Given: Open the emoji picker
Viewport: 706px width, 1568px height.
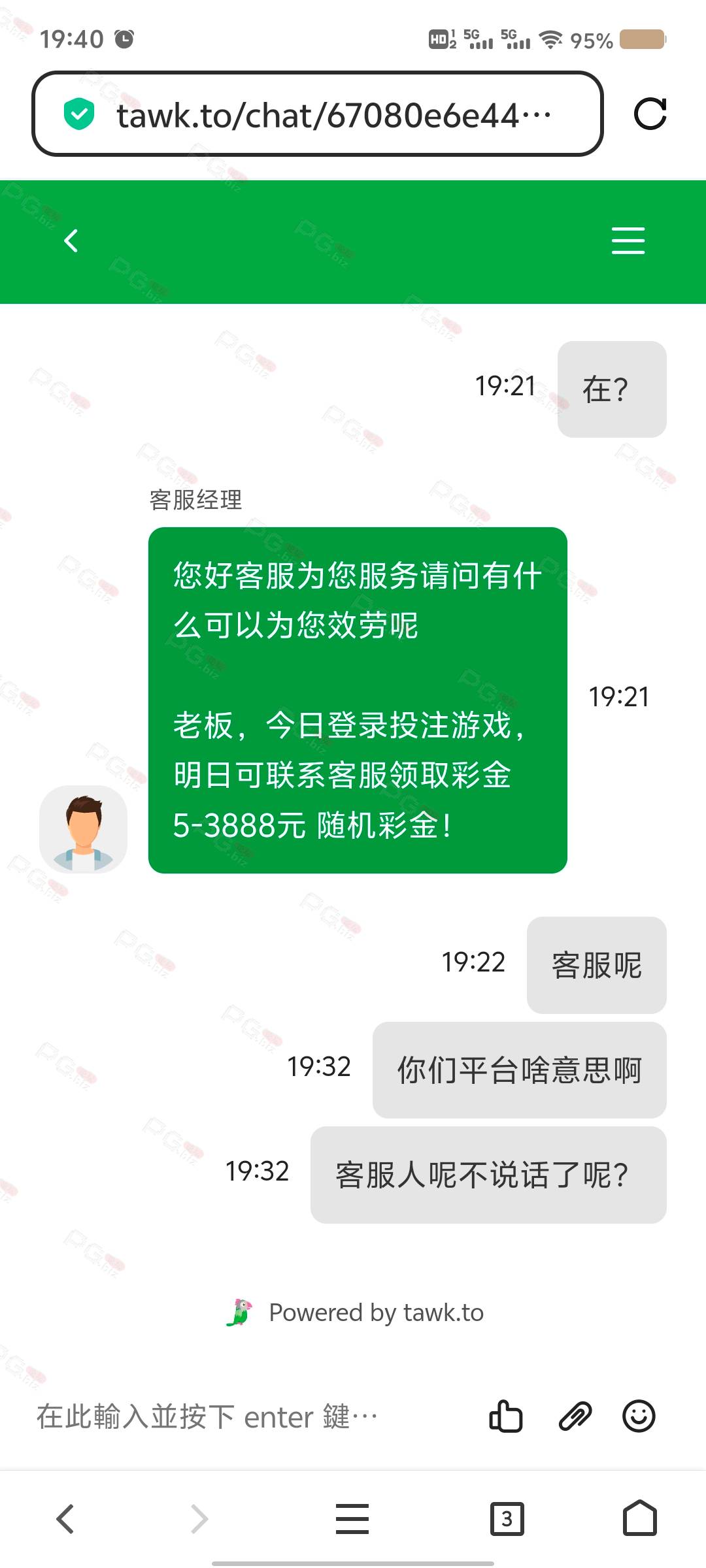Looking at the screenshot, I should pos(639,1416).
